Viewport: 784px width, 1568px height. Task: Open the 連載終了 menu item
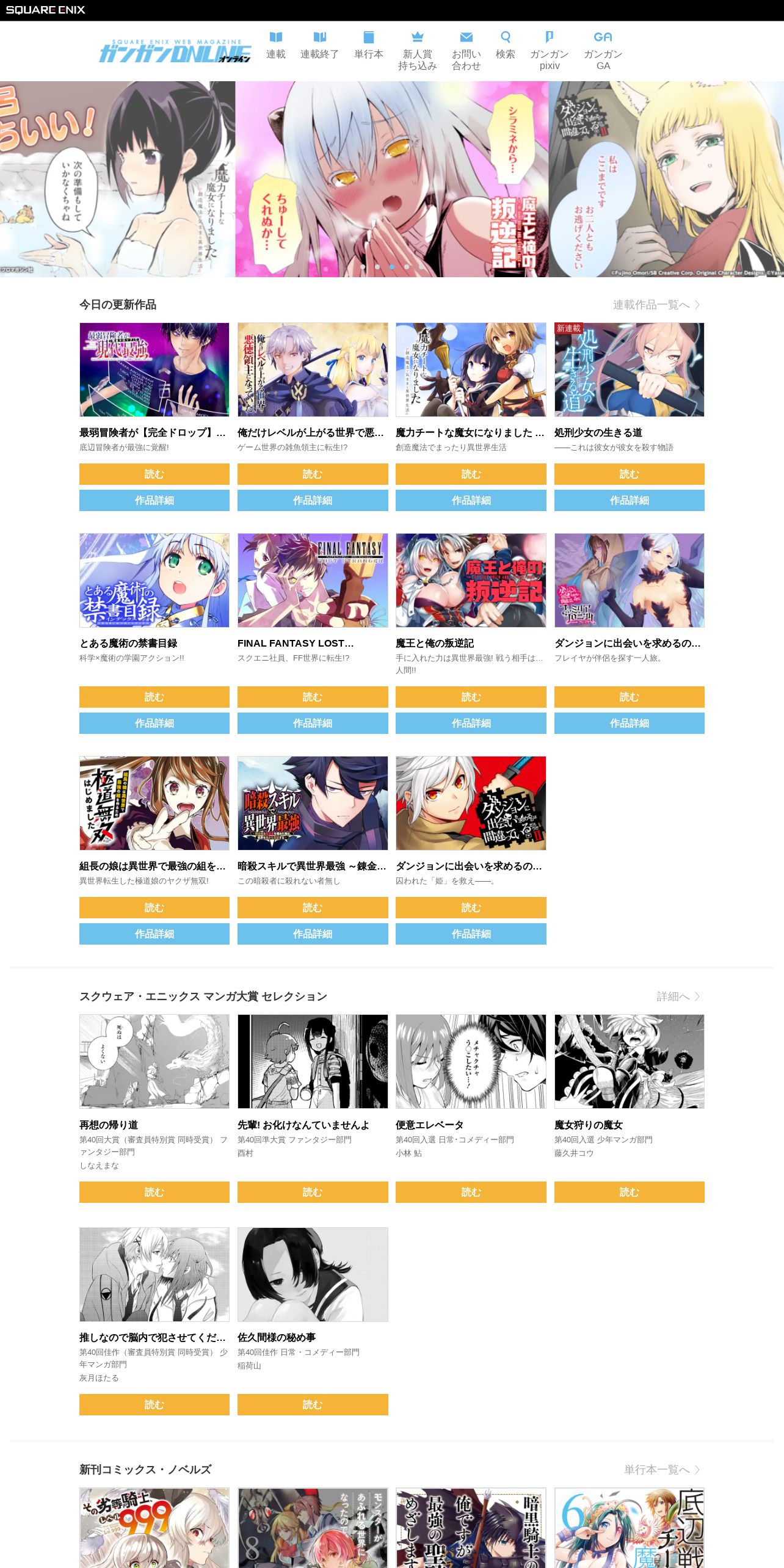point(319,46)
